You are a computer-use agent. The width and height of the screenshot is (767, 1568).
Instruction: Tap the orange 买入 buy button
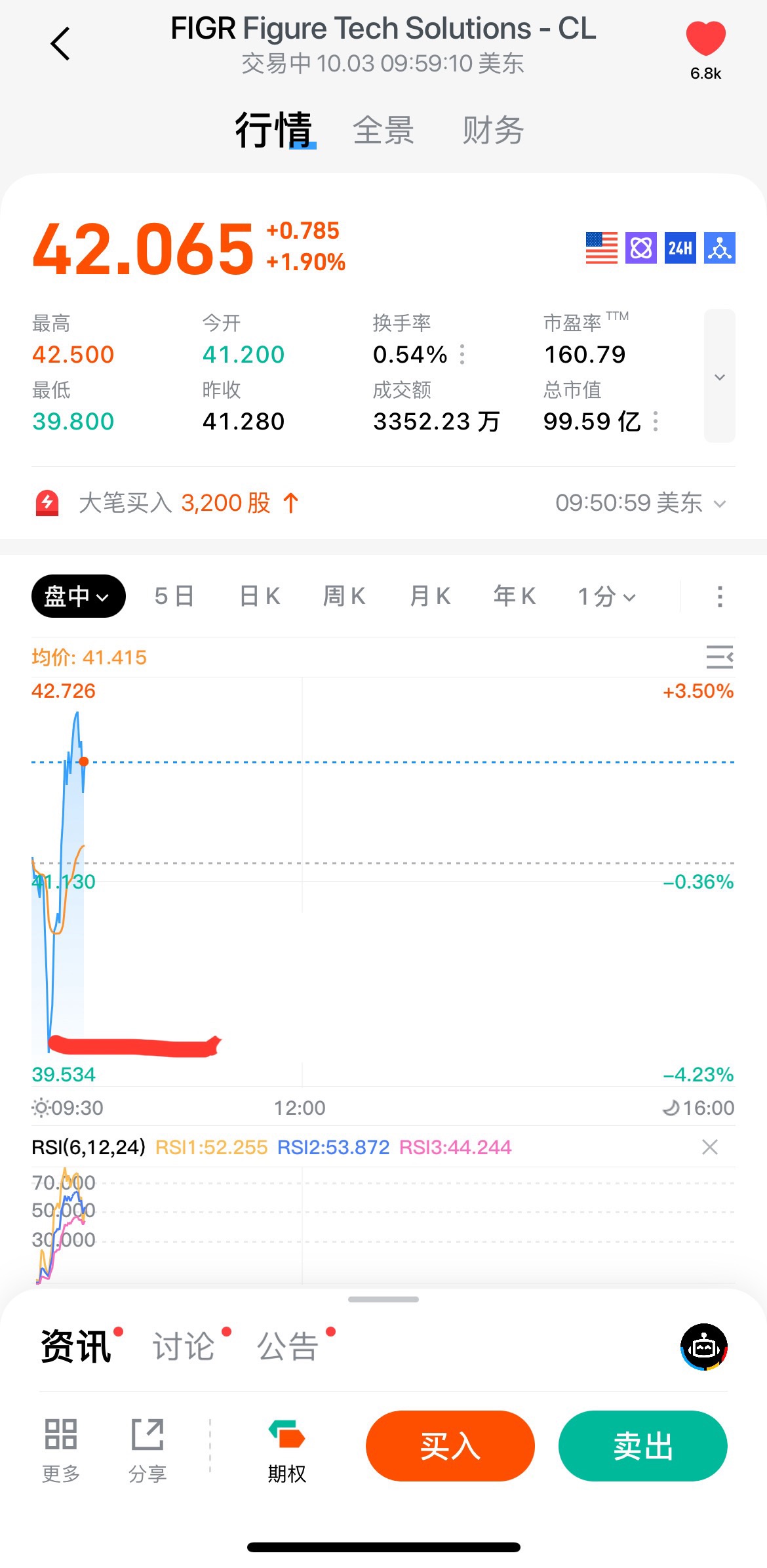pyautogui.click(x=450, y=1445)
